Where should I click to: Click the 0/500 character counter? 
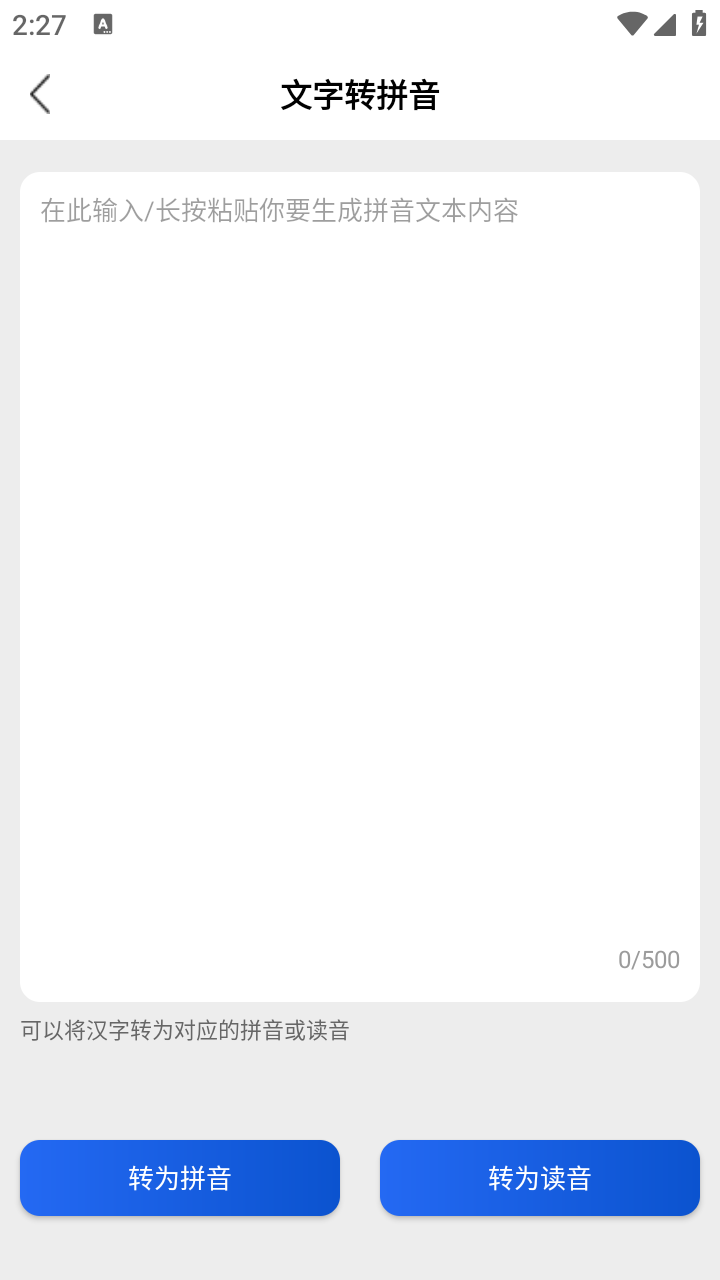coord(648,959)
